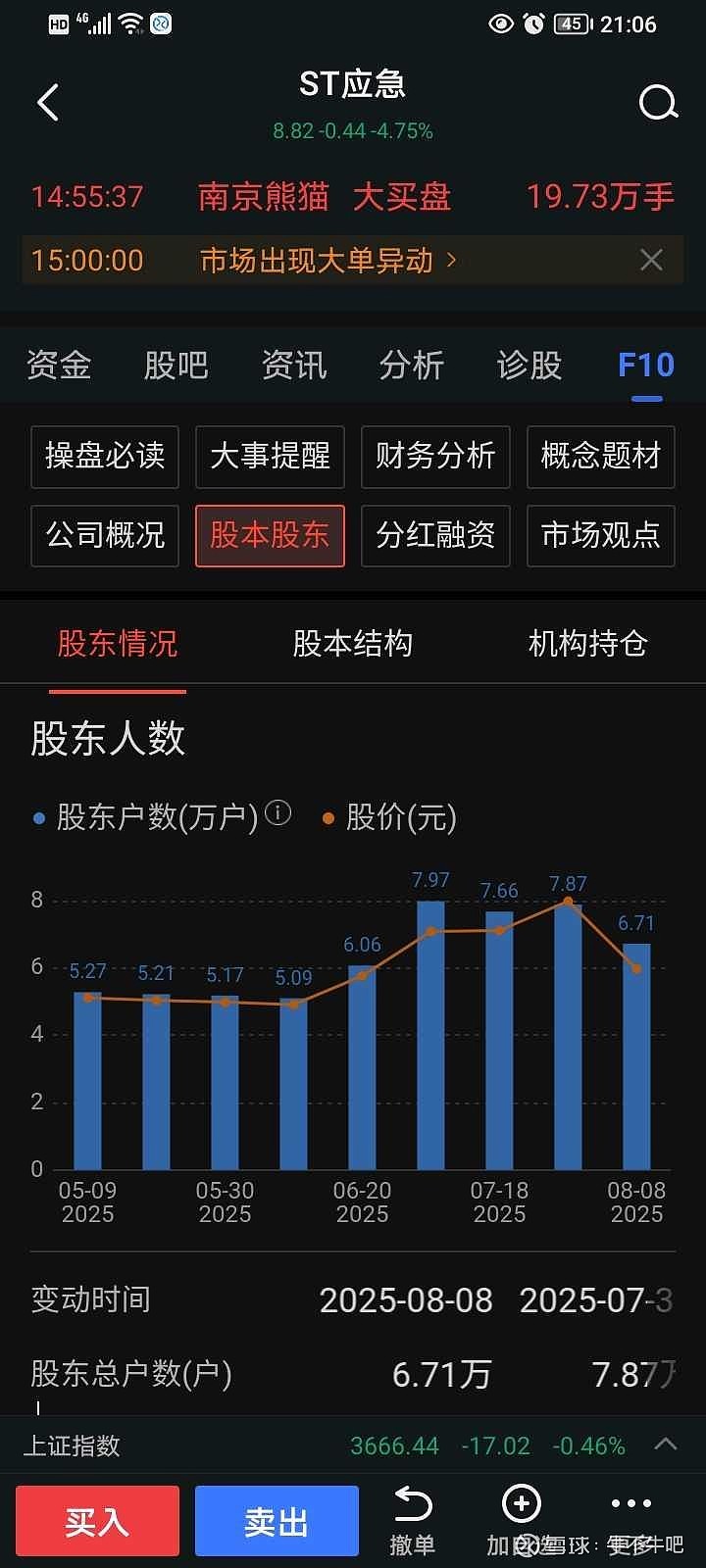The image size is (706, 1568).
Task: Select the 分红融资 chip
Action: tap(435, 536)
